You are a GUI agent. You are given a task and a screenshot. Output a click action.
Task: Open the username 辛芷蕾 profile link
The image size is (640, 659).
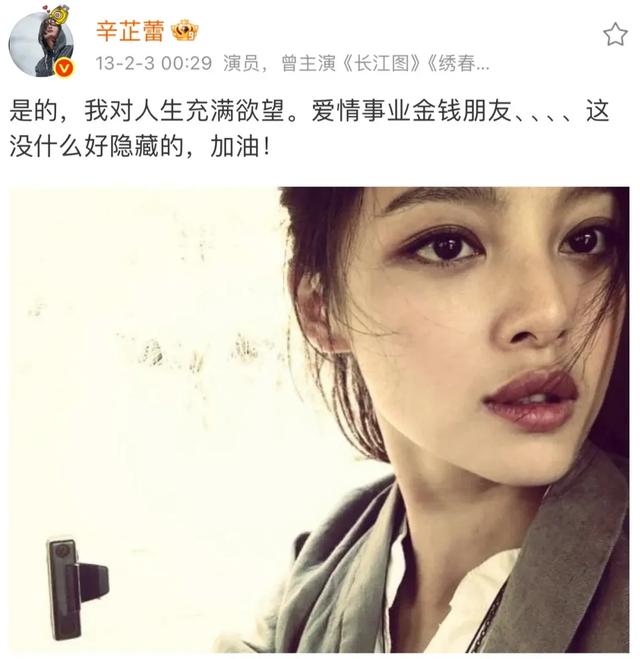[129, 32]
